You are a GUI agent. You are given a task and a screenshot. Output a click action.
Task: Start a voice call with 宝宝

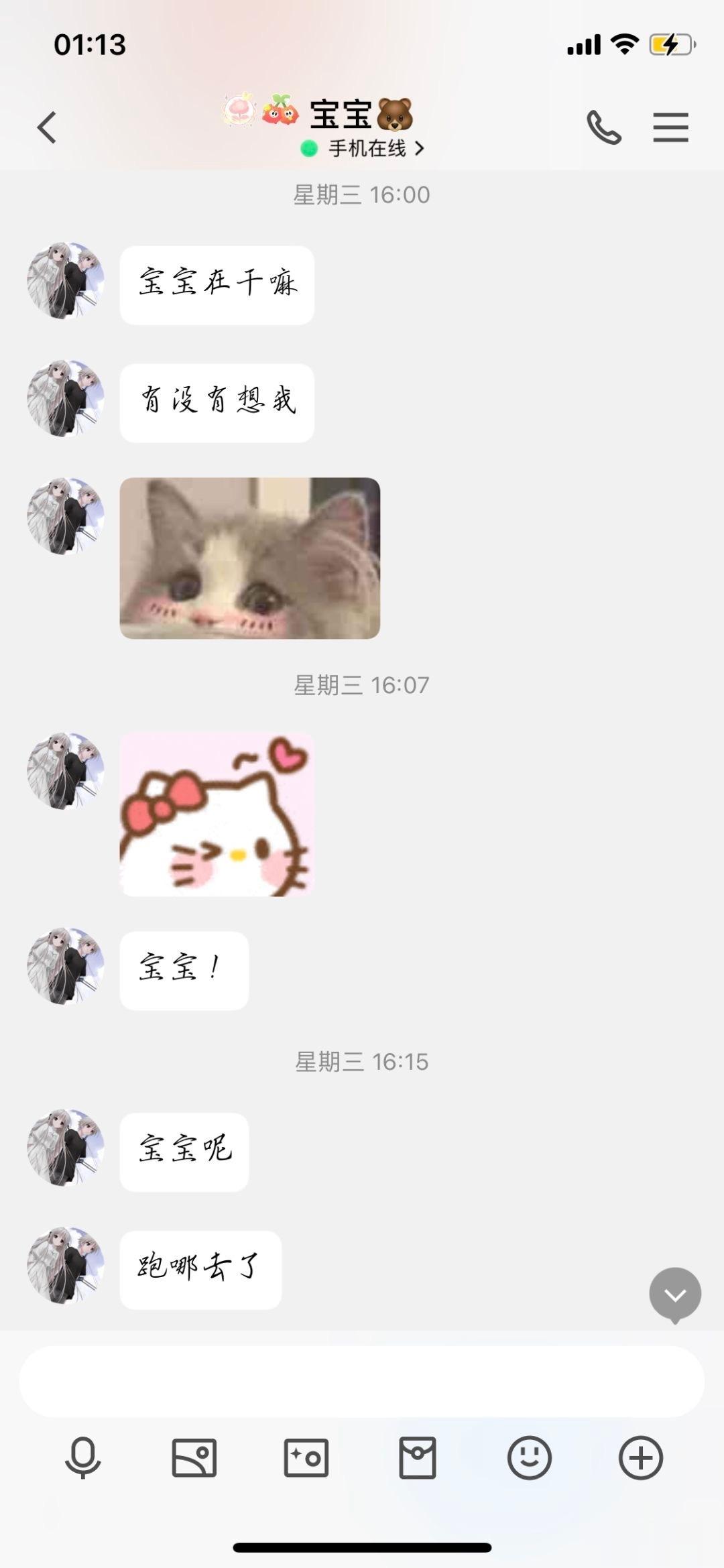point(604,127)
